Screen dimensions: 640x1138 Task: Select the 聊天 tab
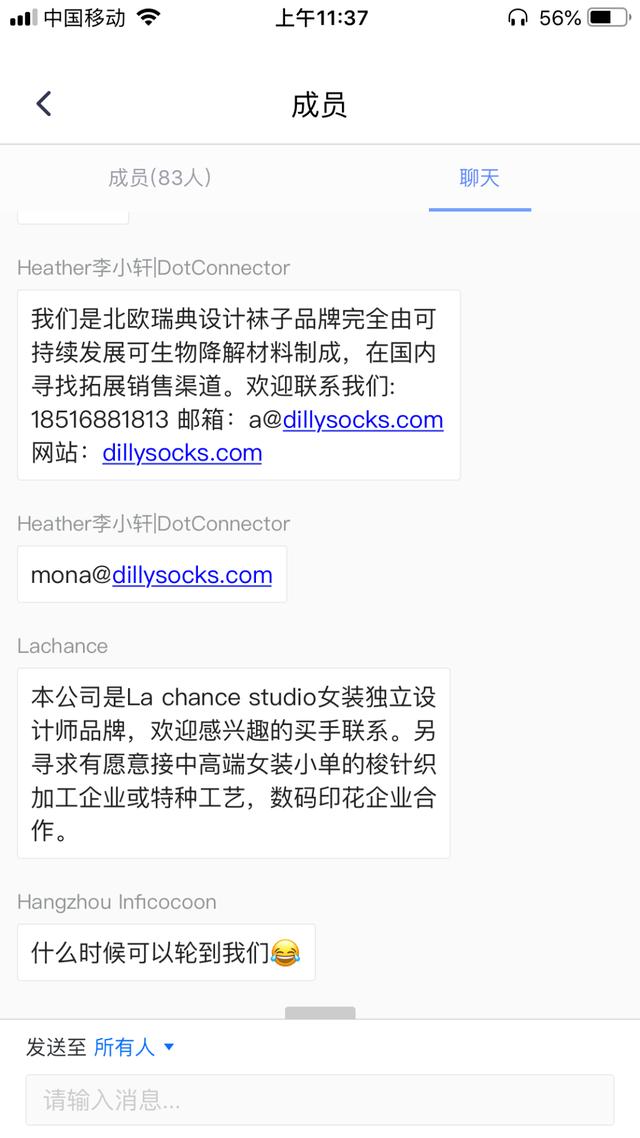480,178
